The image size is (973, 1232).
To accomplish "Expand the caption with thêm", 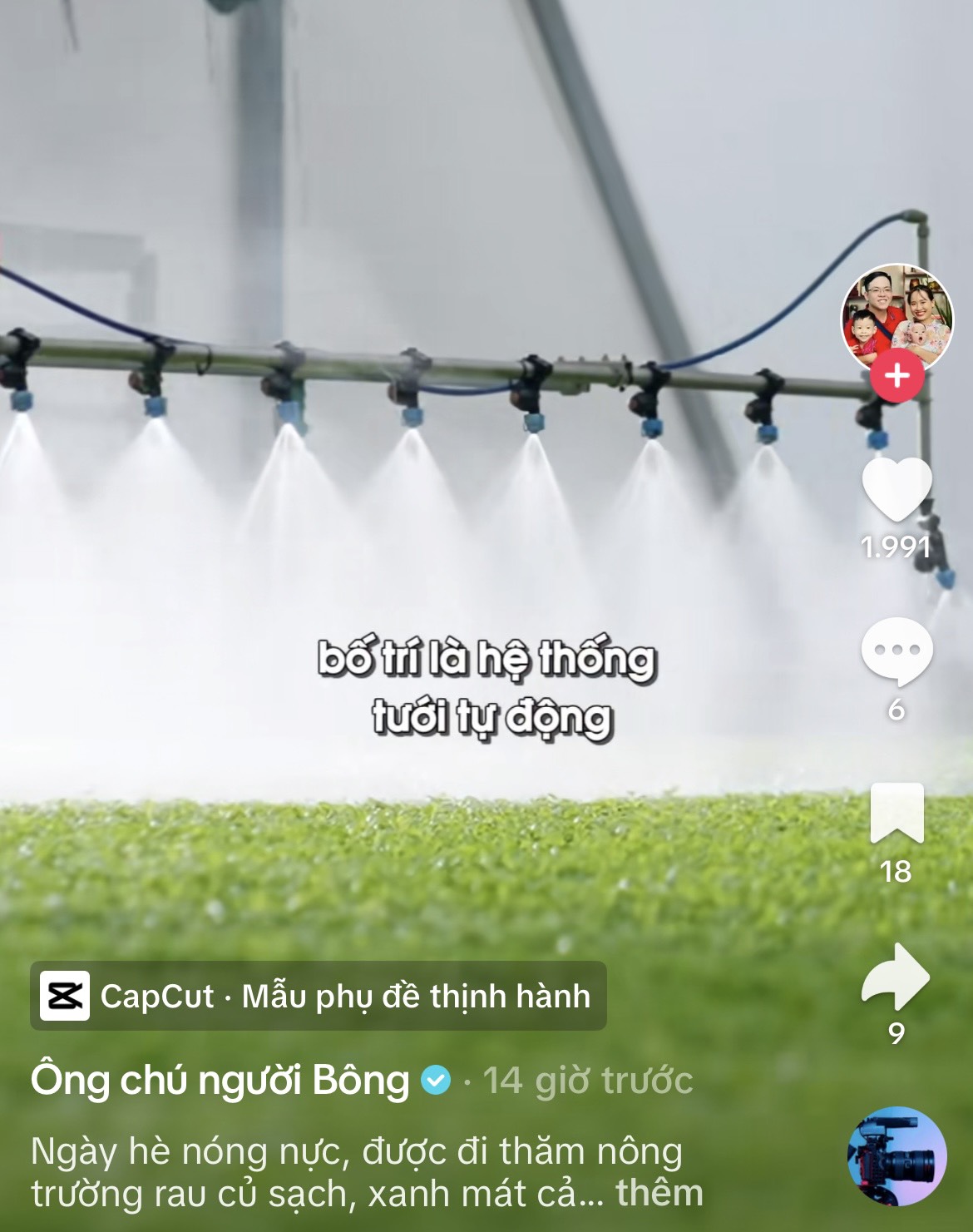I will point(659,1193).
